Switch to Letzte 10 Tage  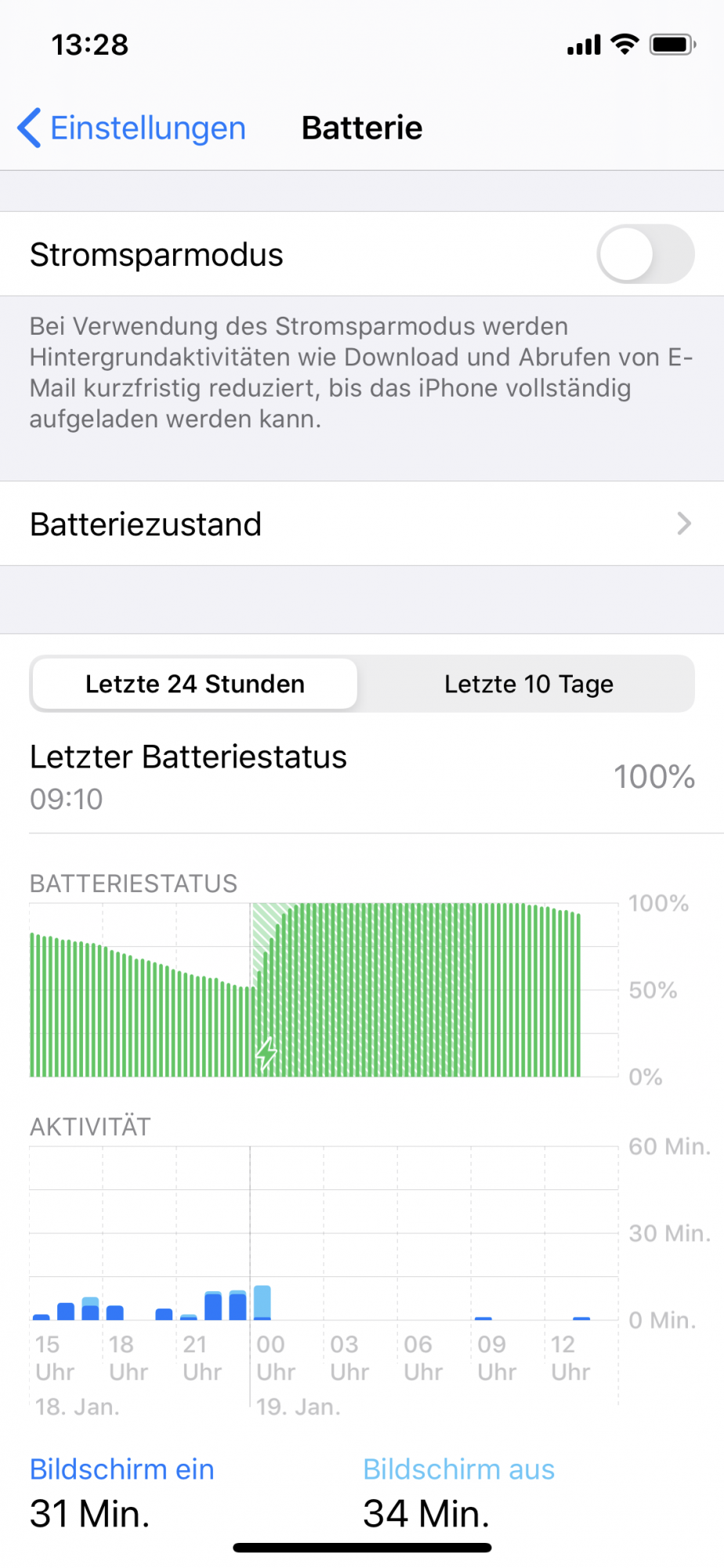click(x=528, y=684)
